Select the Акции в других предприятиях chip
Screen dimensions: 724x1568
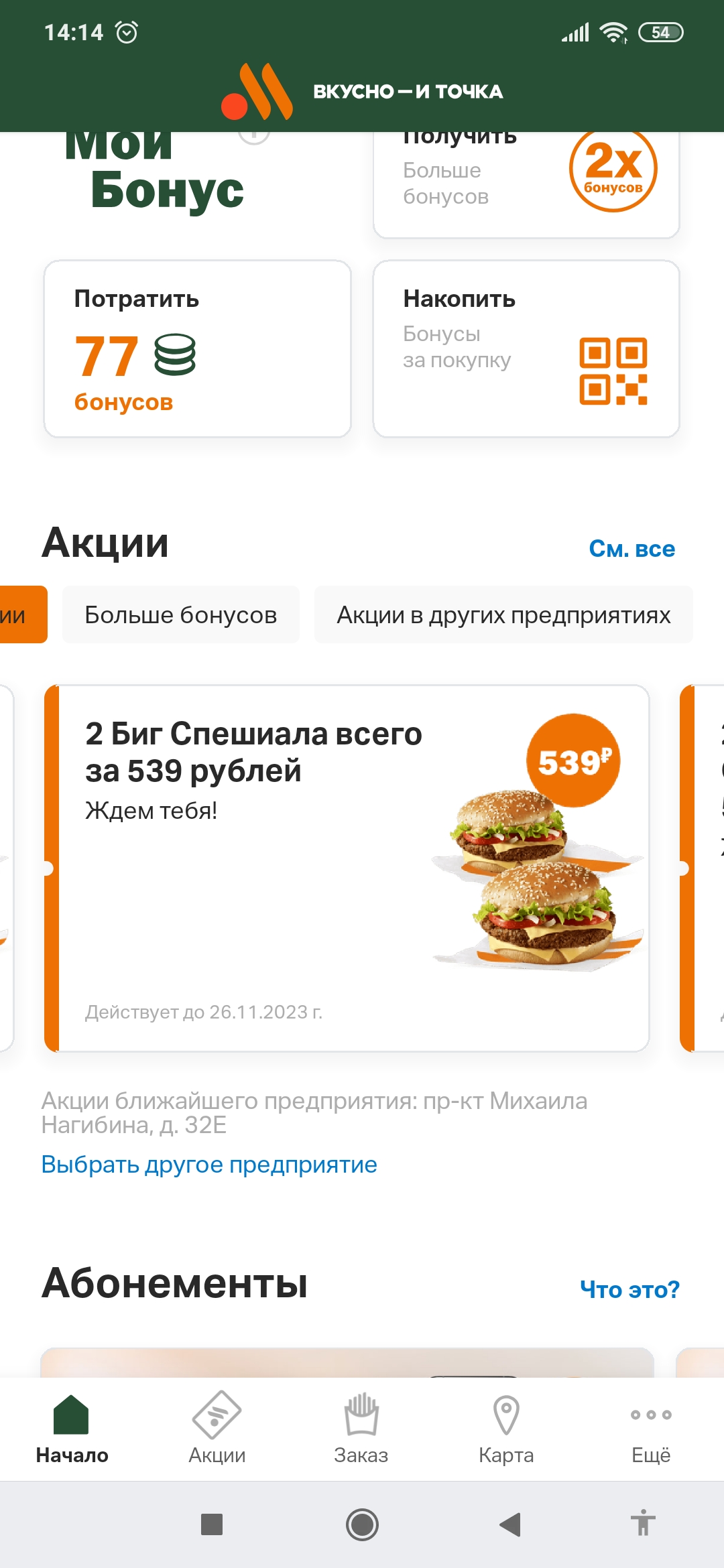click(503, 614)
